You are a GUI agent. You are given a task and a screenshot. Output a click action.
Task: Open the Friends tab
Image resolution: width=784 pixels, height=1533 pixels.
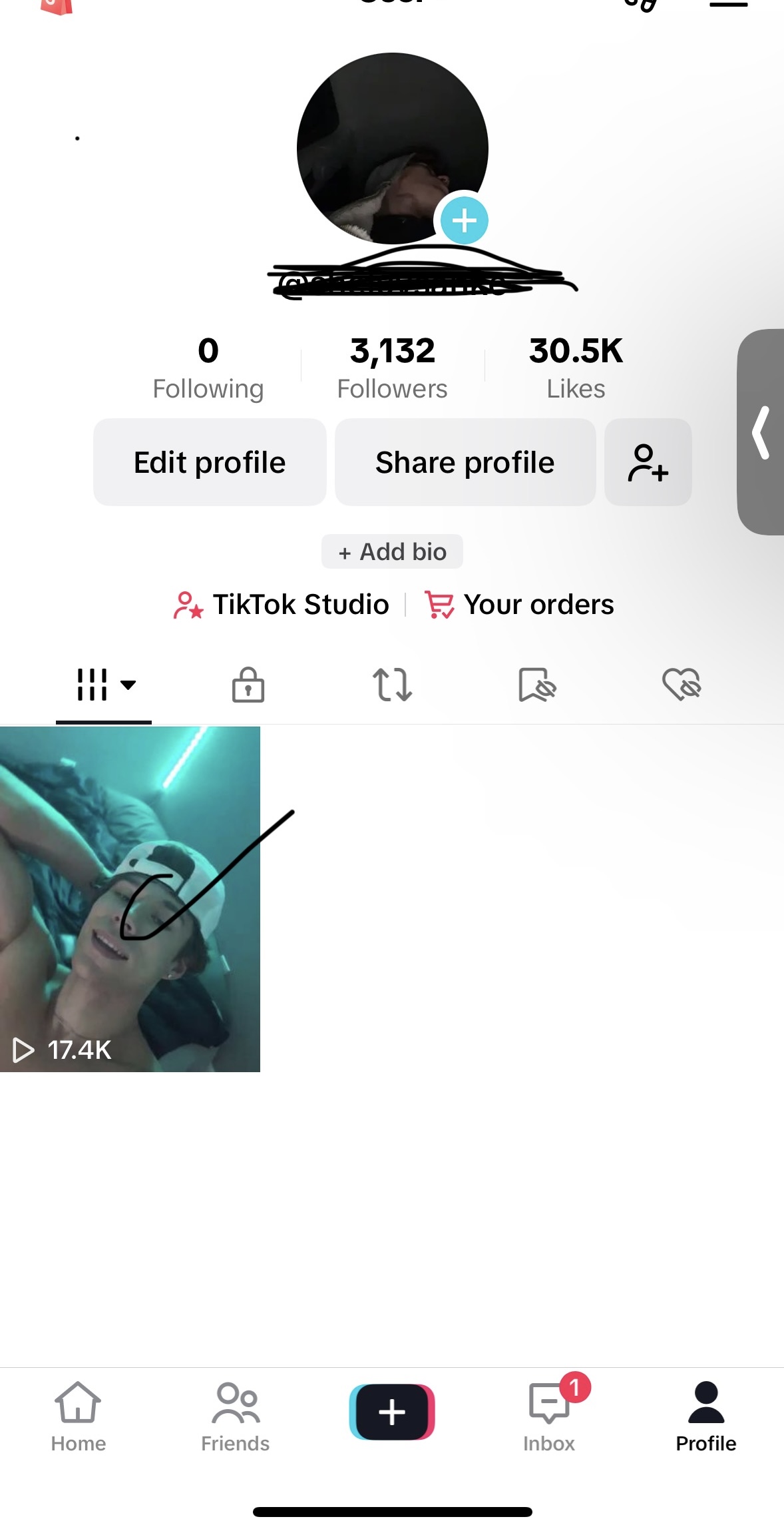(235, 1416)
